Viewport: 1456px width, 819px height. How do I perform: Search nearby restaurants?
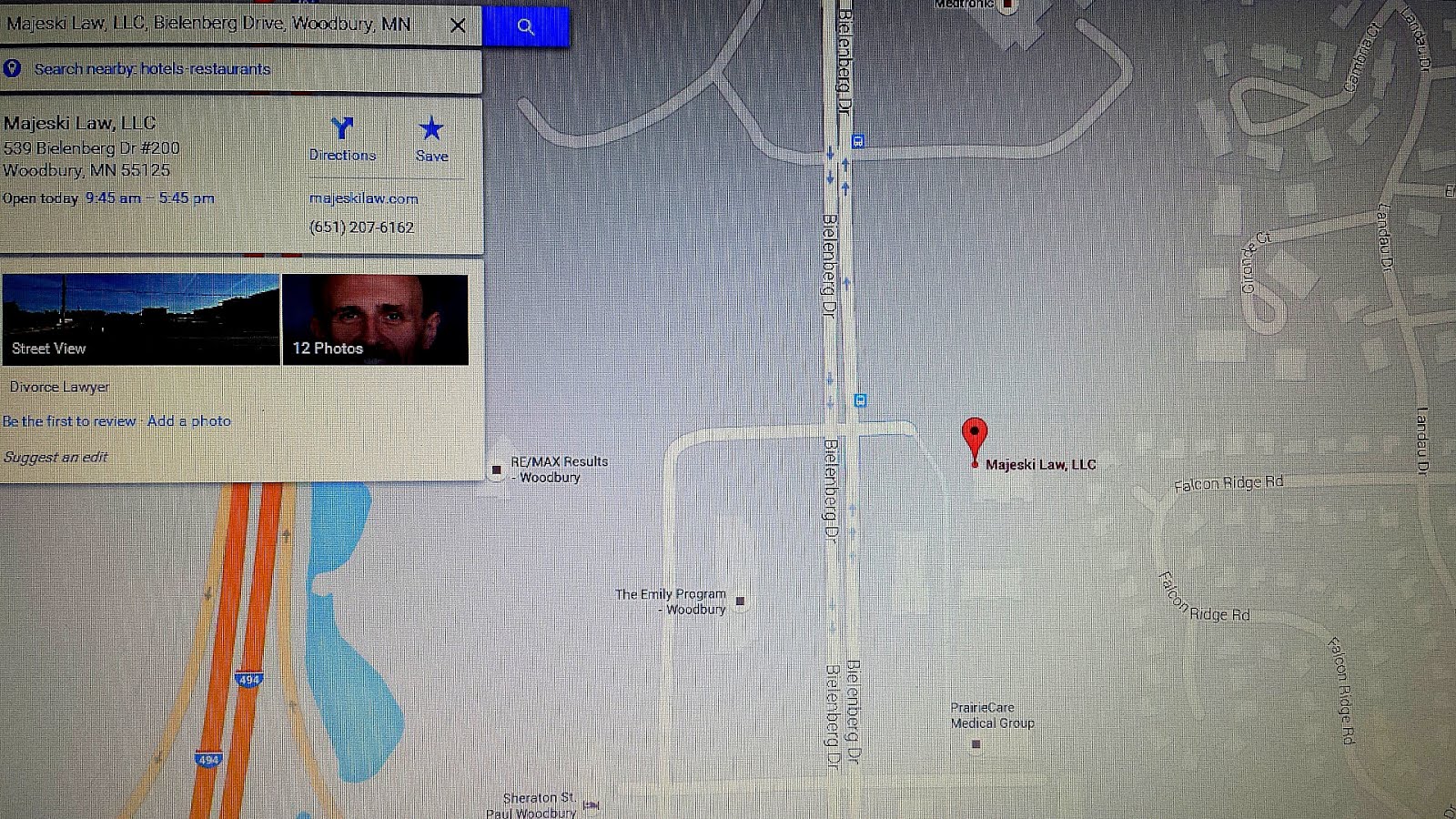click(x=228, y=69)
